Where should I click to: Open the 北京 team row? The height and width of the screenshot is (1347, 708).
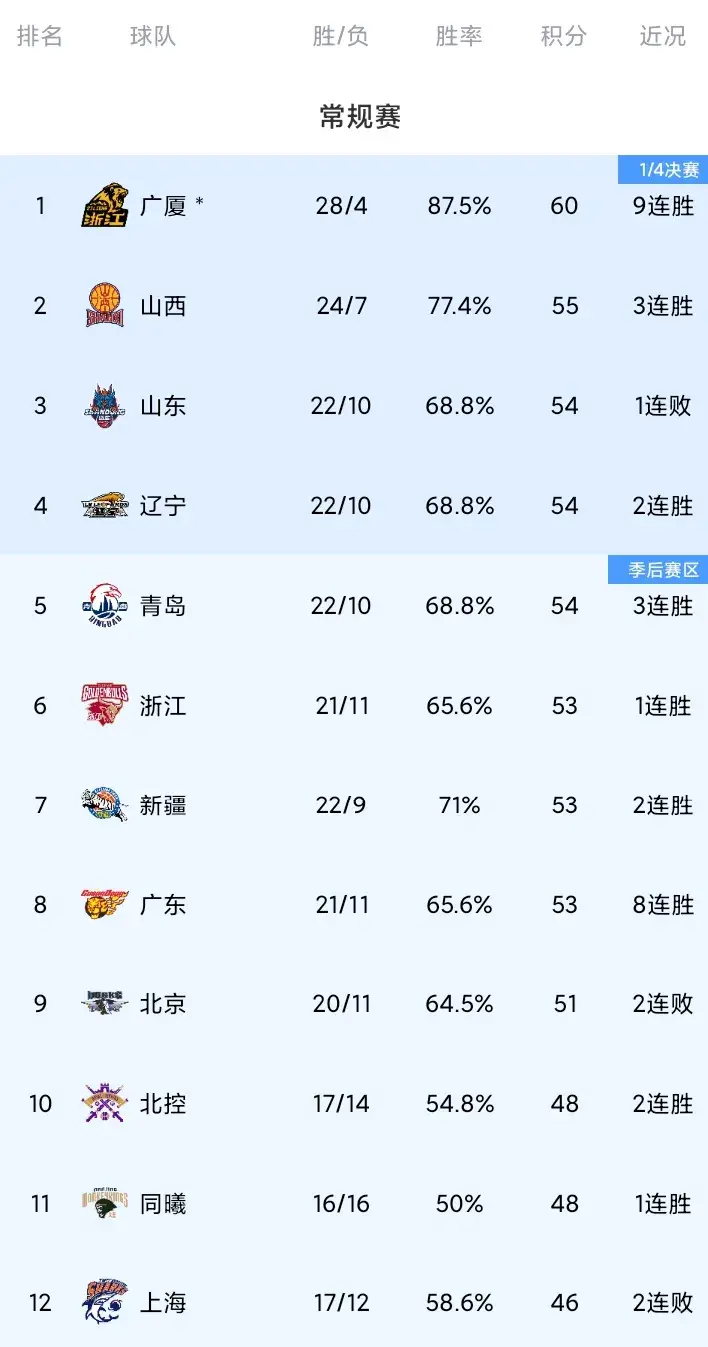354,1004
